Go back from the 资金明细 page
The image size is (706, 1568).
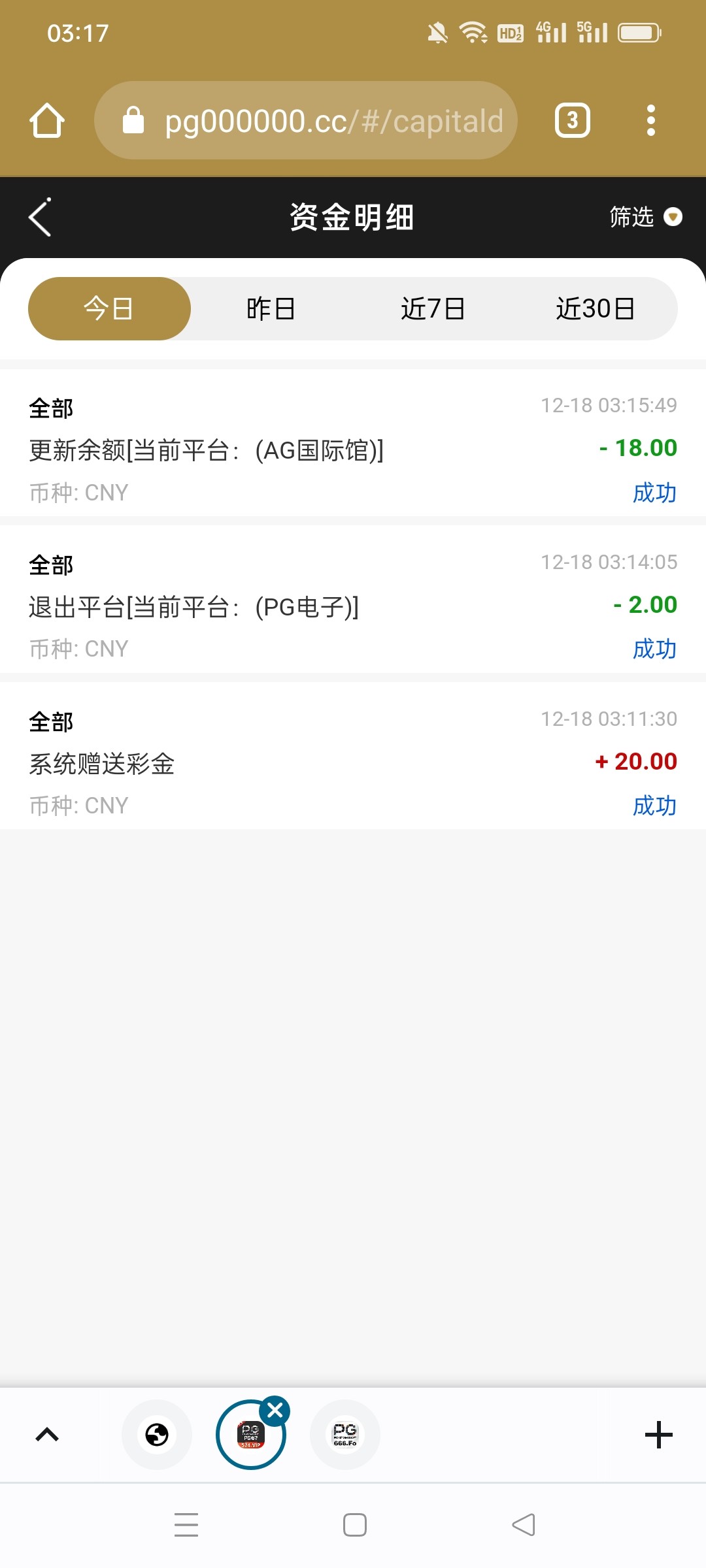click(x=41, y=218)
